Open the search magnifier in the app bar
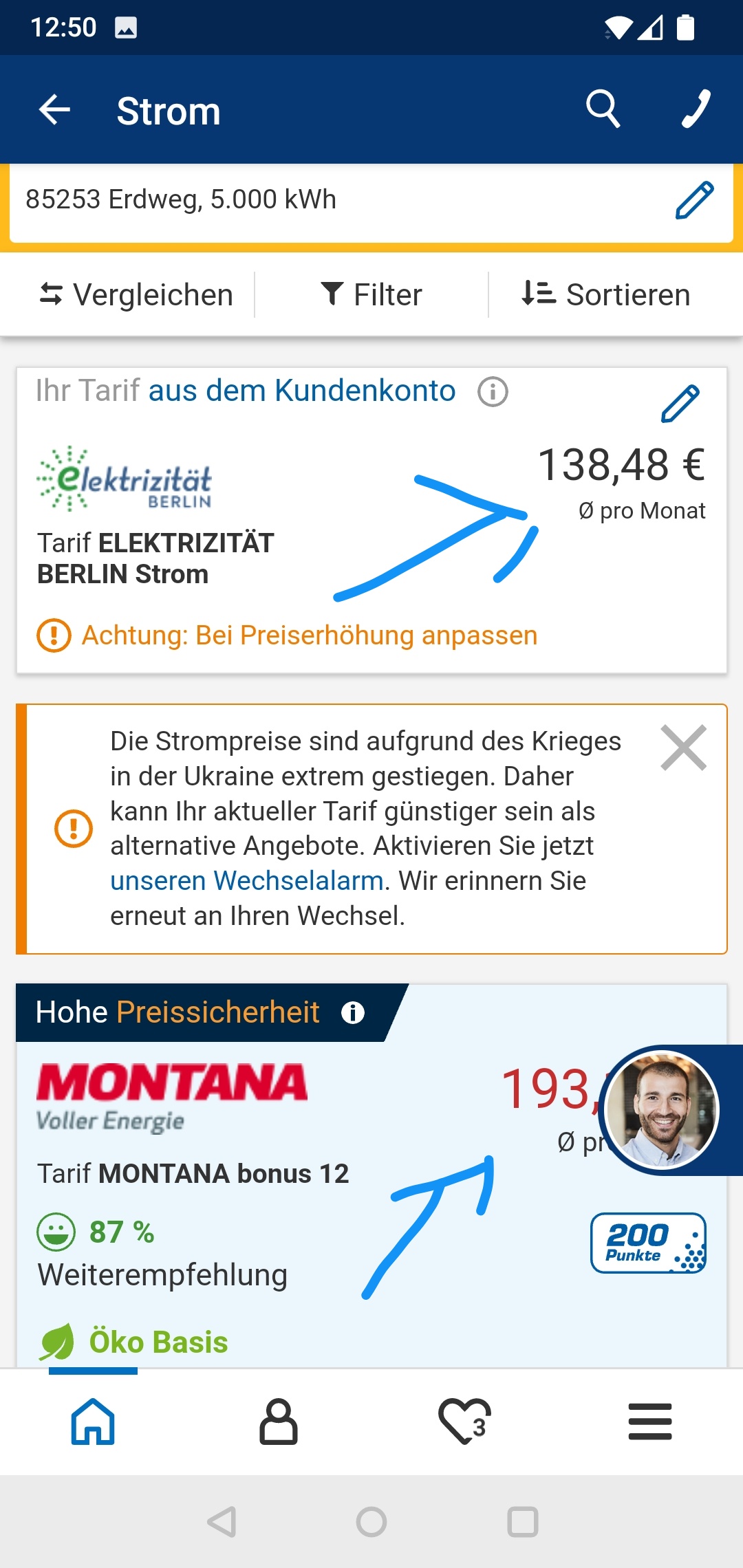743x1568 pixels. pos(603,109)
